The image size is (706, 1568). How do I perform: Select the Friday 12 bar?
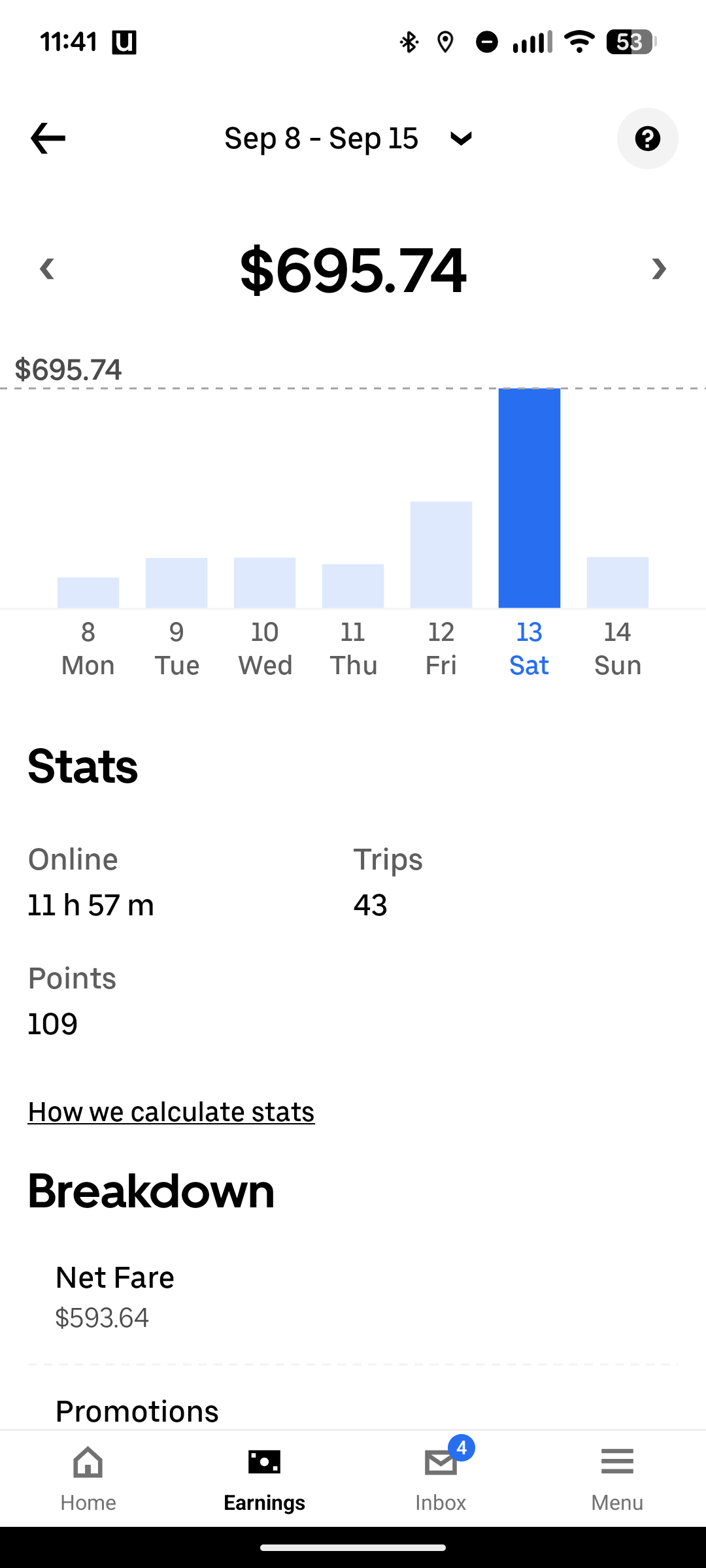(441, 555)
